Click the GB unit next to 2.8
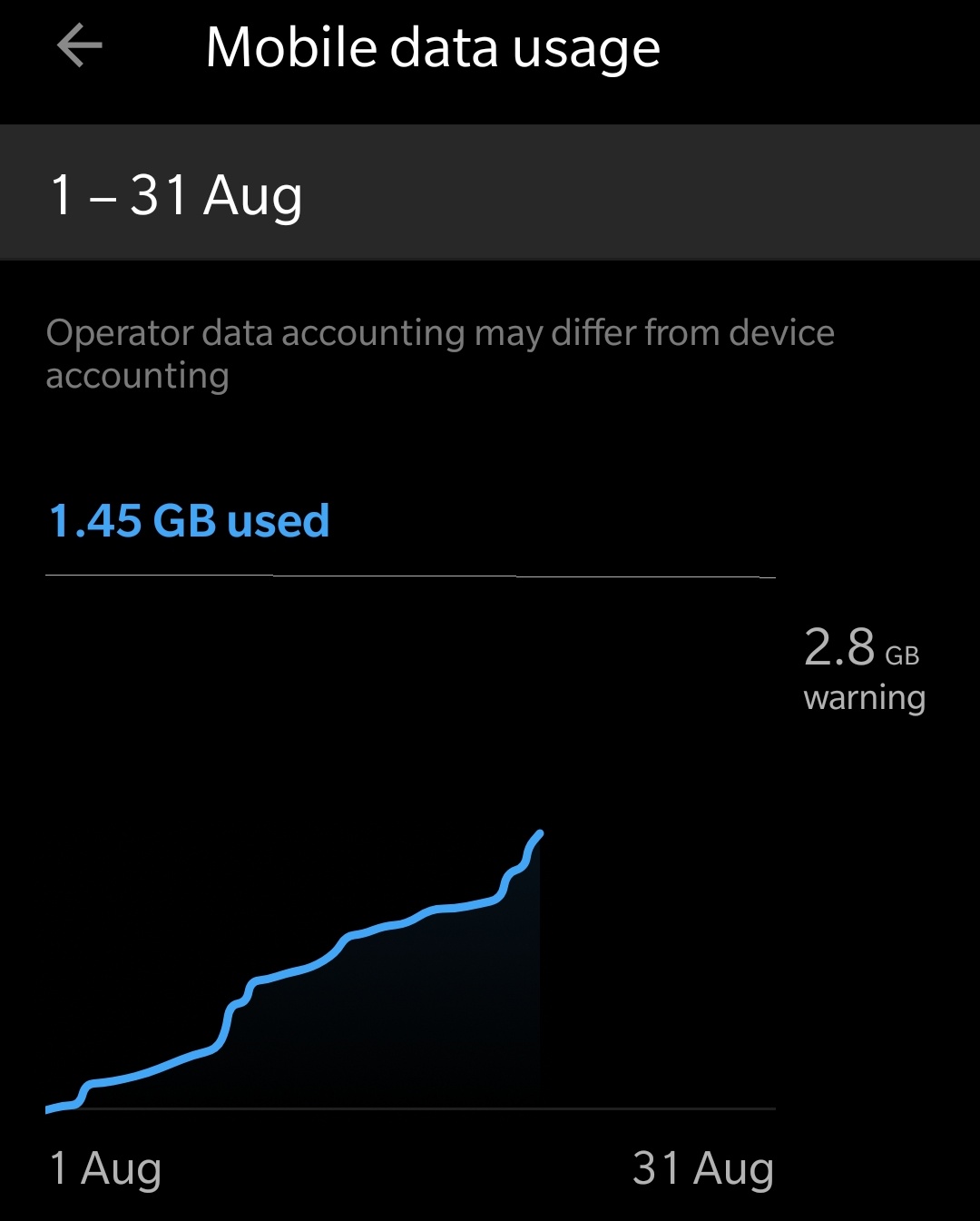The image size is (980, 1221). [904, 655]
